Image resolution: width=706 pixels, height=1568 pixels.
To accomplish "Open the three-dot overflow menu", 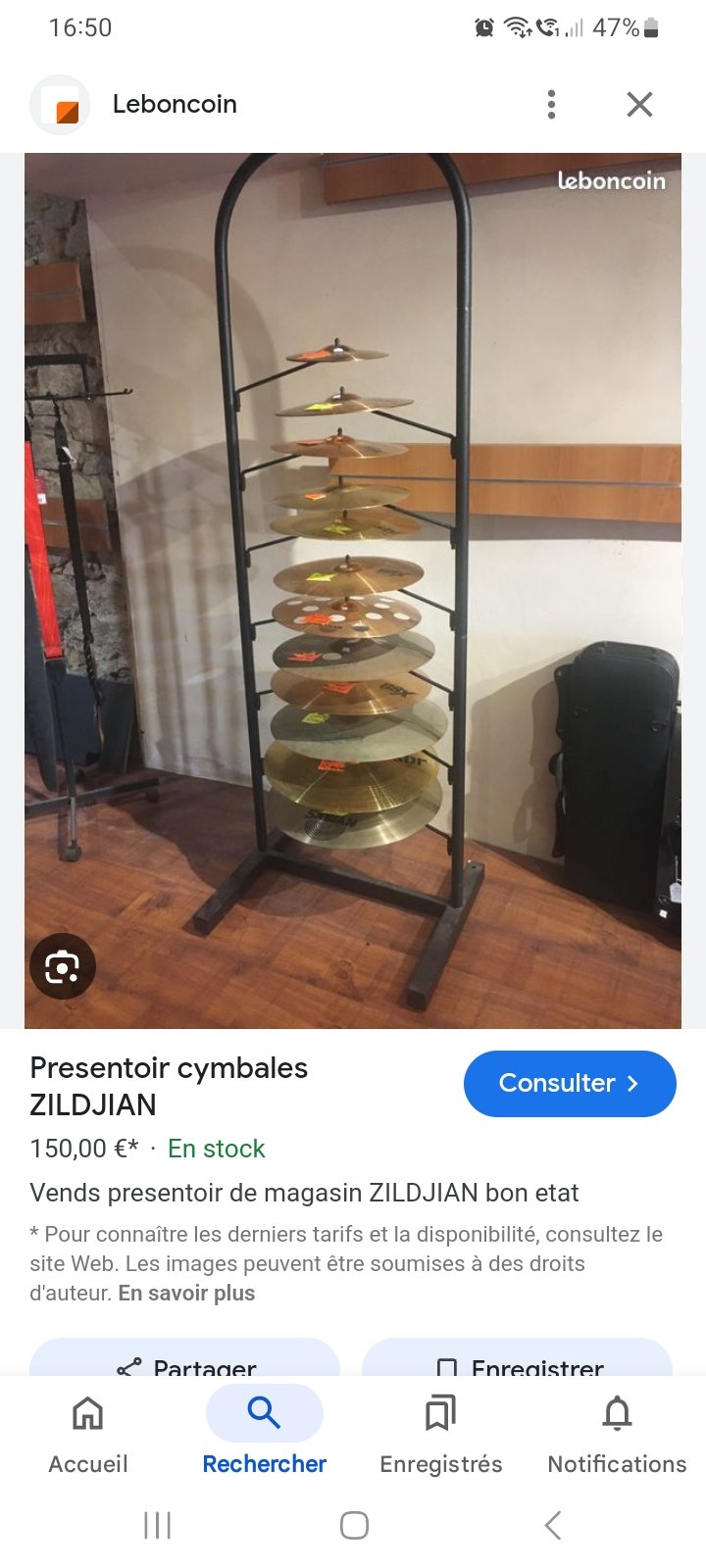I will (x=551, y=104).
